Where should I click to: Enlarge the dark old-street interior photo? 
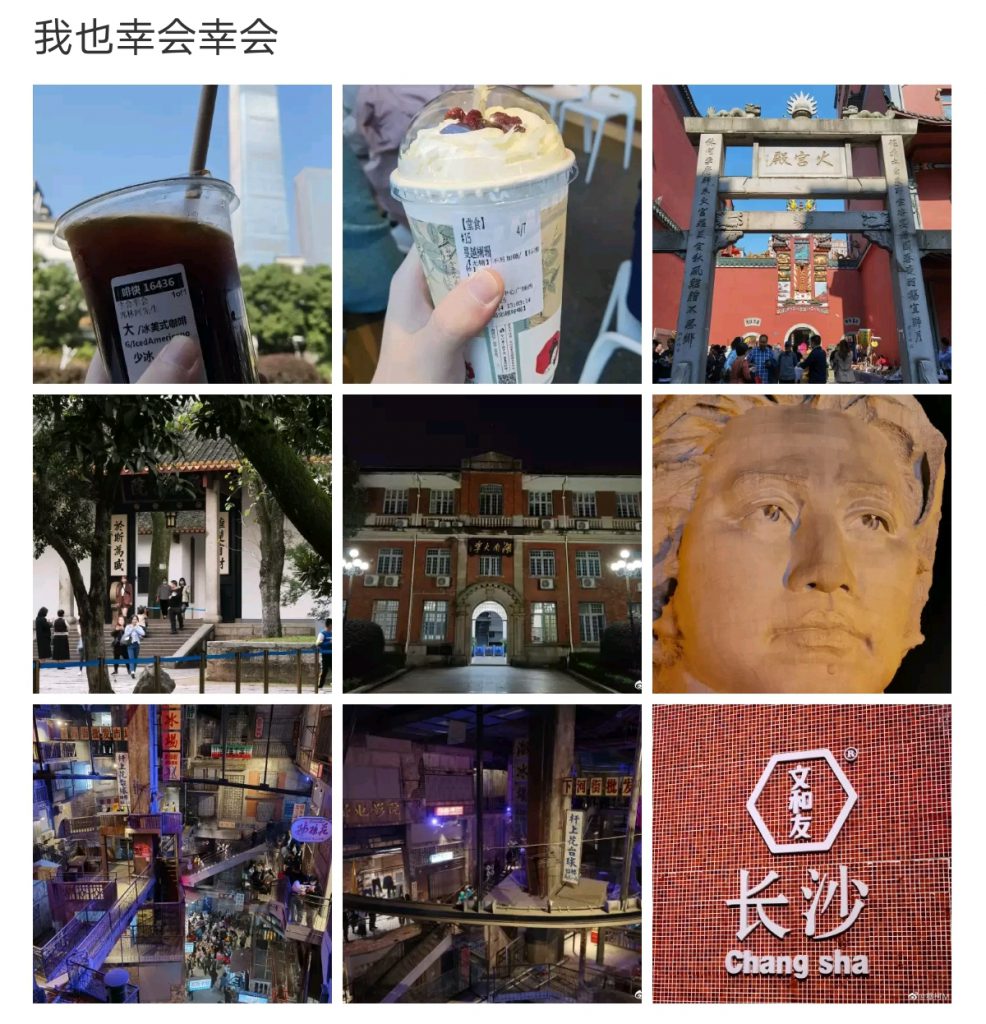[x=492, y=854]
